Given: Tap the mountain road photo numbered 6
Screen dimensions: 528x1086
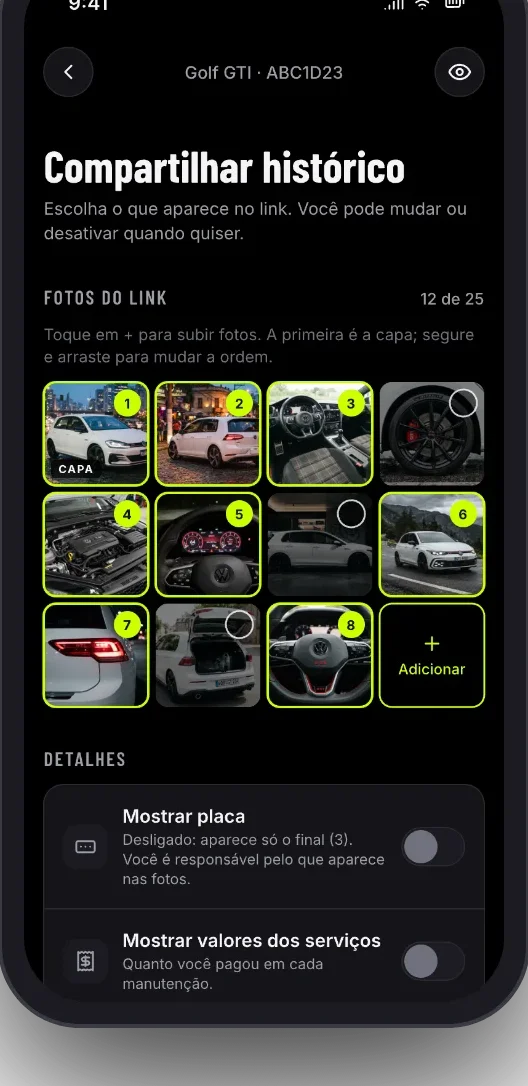Looking at the screenshot, I should point(432,544).
